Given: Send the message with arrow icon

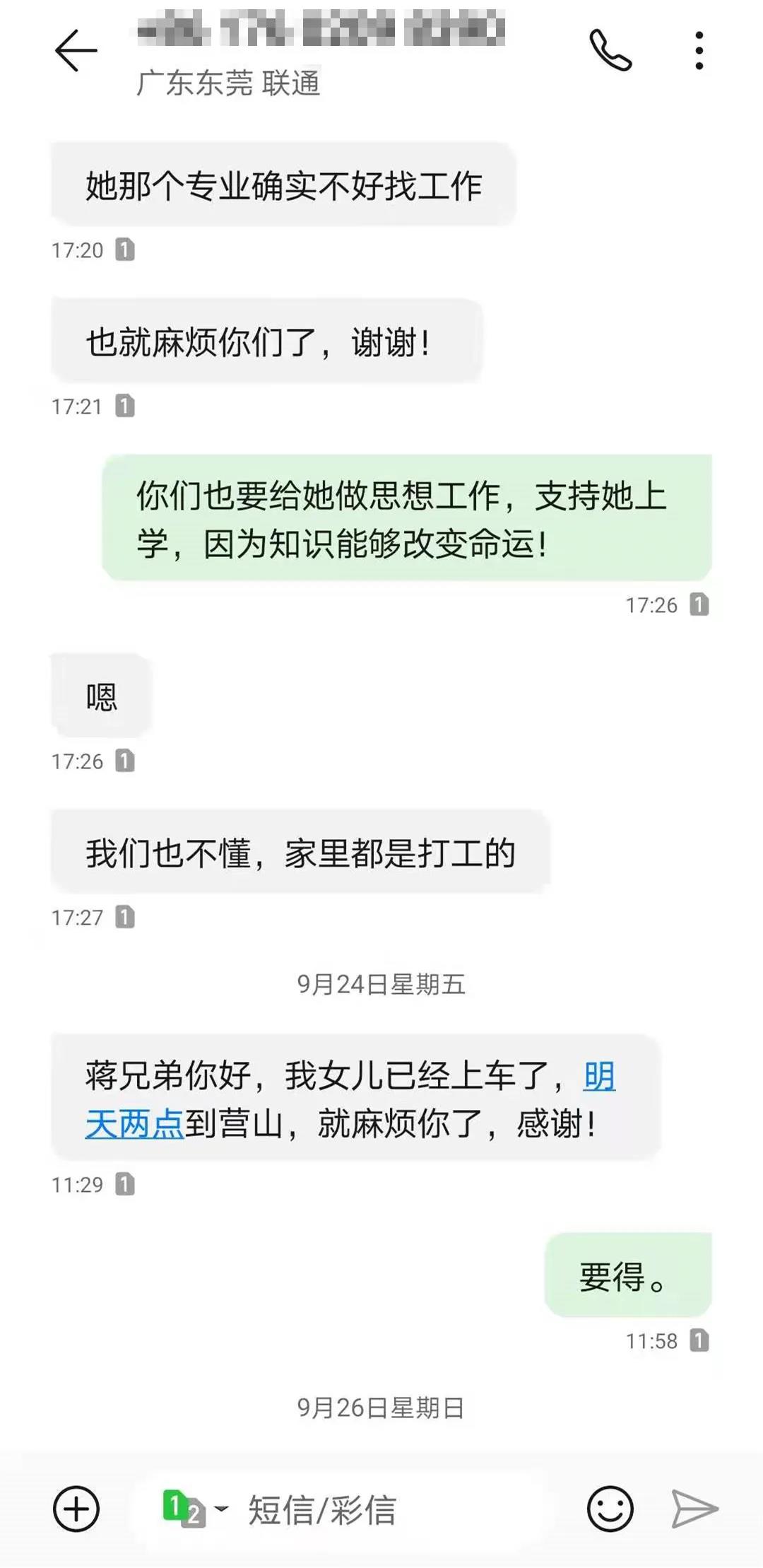Looking at the screenshot, I should tap(694, 1509).
